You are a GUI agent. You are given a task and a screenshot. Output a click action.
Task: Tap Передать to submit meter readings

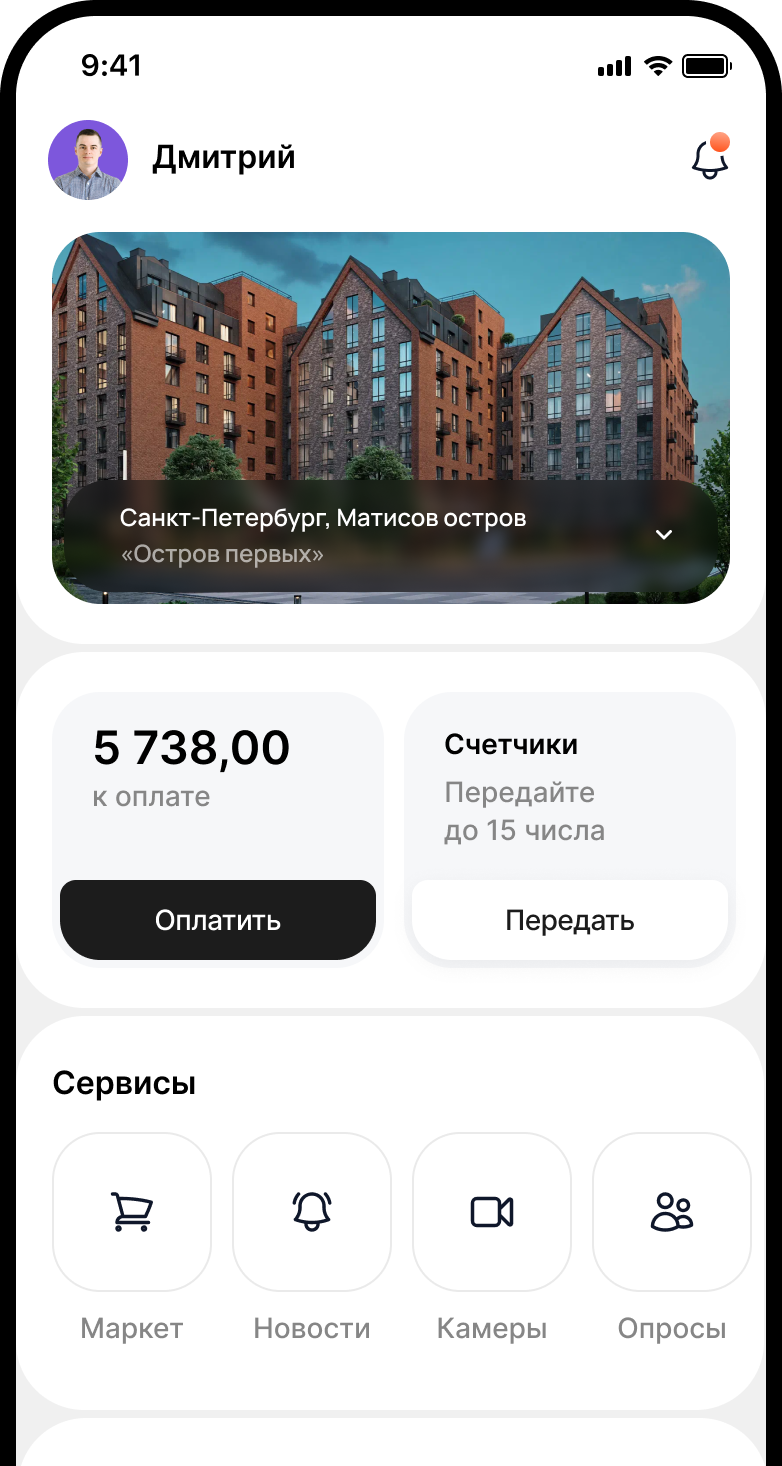coord(570,920)
